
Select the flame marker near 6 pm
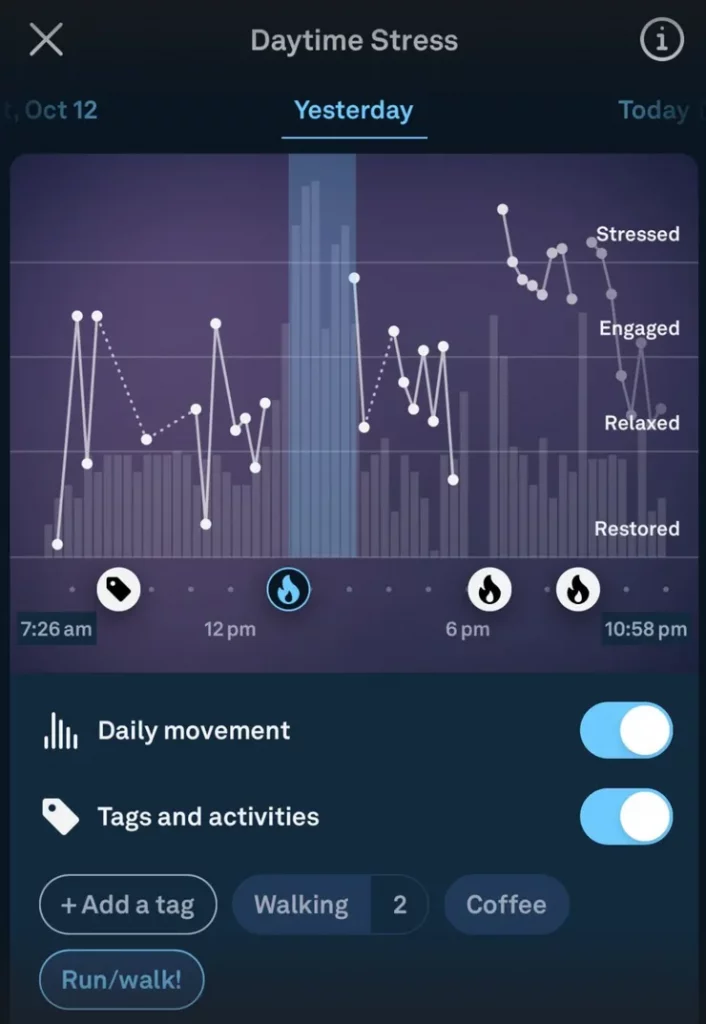pos(490,589)
